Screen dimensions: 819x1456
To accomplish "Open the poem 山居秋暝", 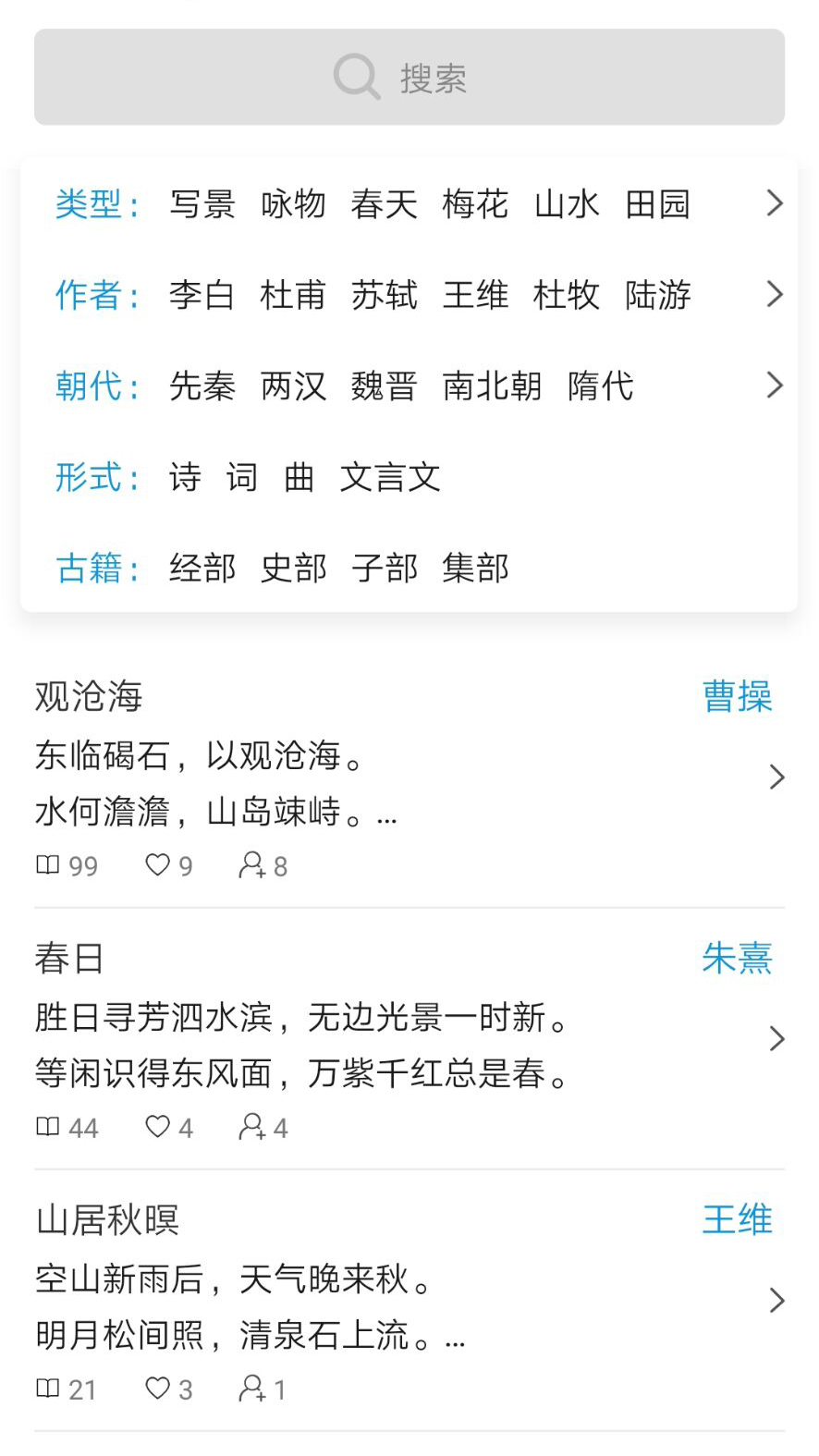I will coord(107,1219).
